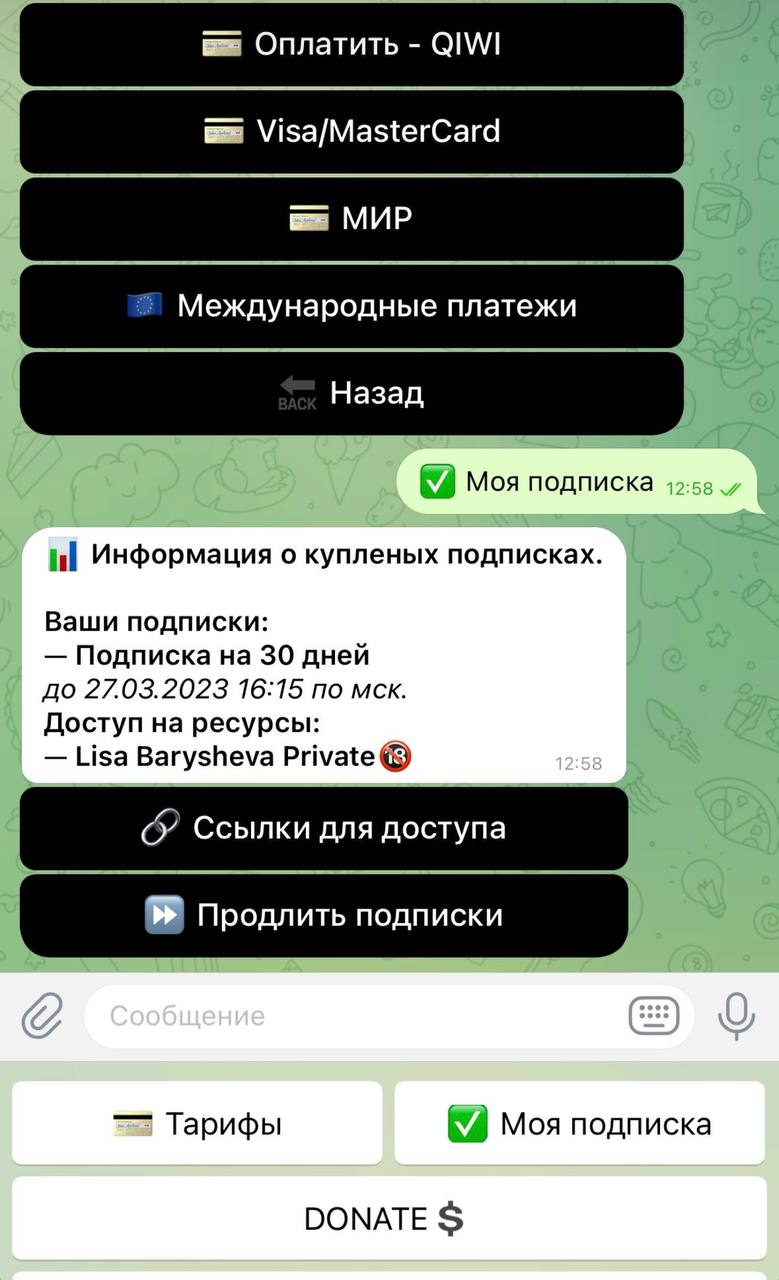
Task: Choose the Оплатить - QIWI payment option
Action: pos(352,44)
